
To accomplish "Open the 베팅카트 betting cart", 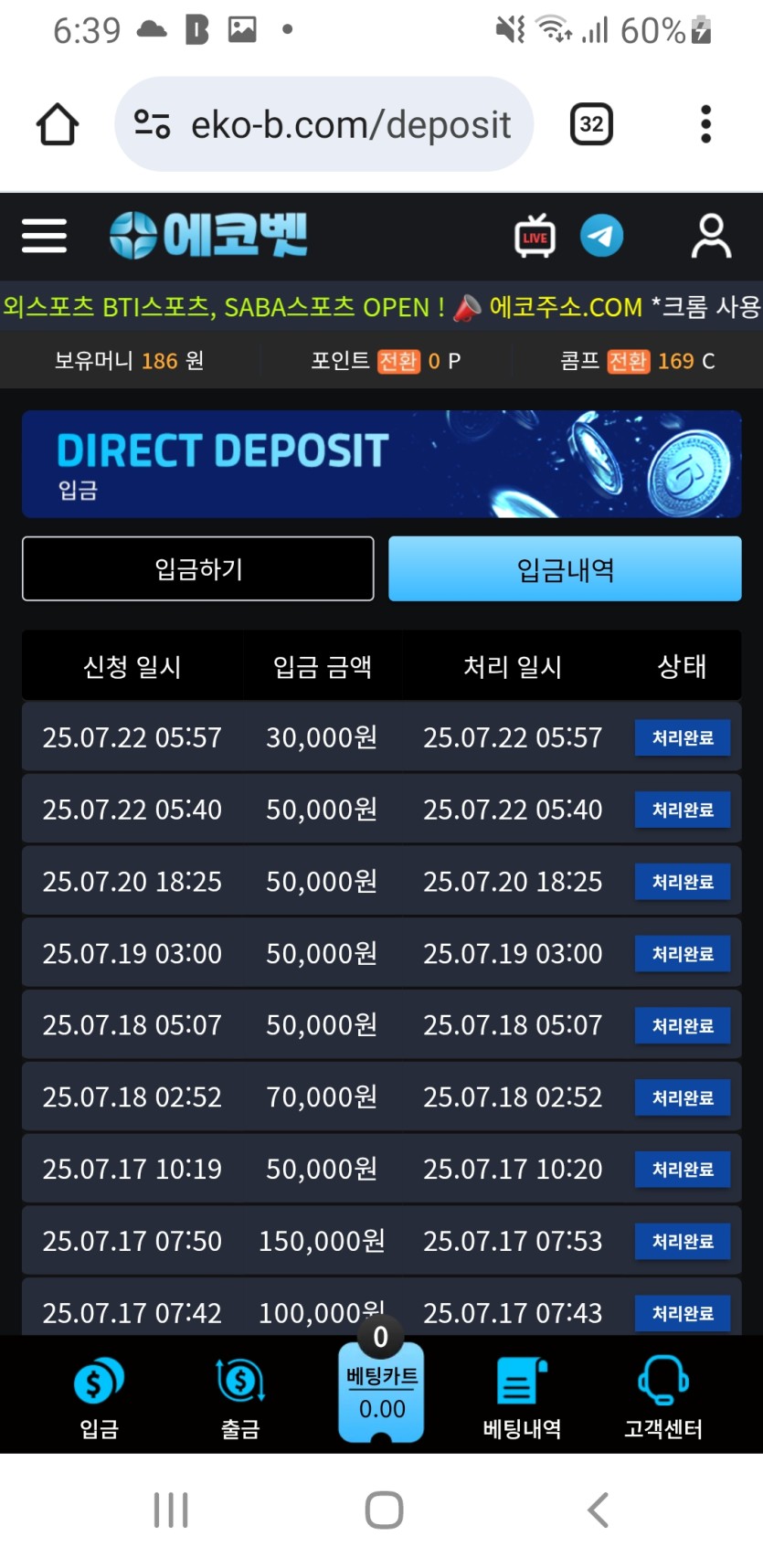I will click(x=381, y=1392).
